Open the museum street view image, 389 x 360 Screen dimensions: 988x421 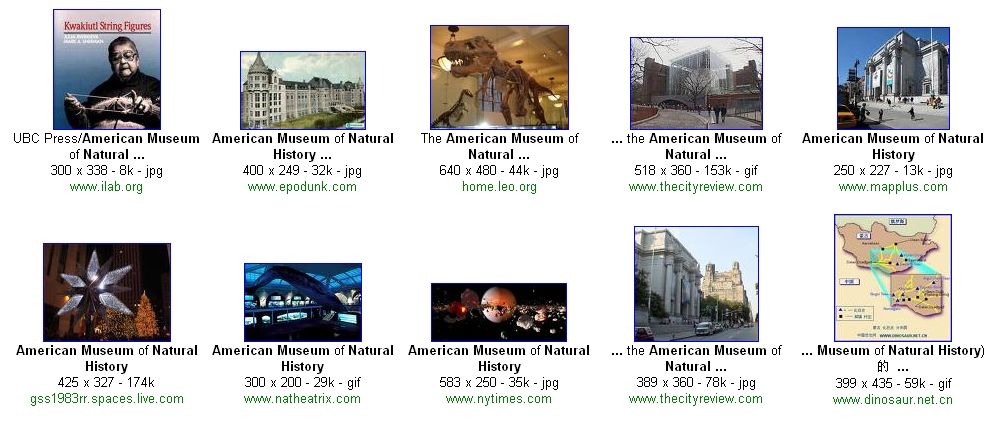[695, 284]
